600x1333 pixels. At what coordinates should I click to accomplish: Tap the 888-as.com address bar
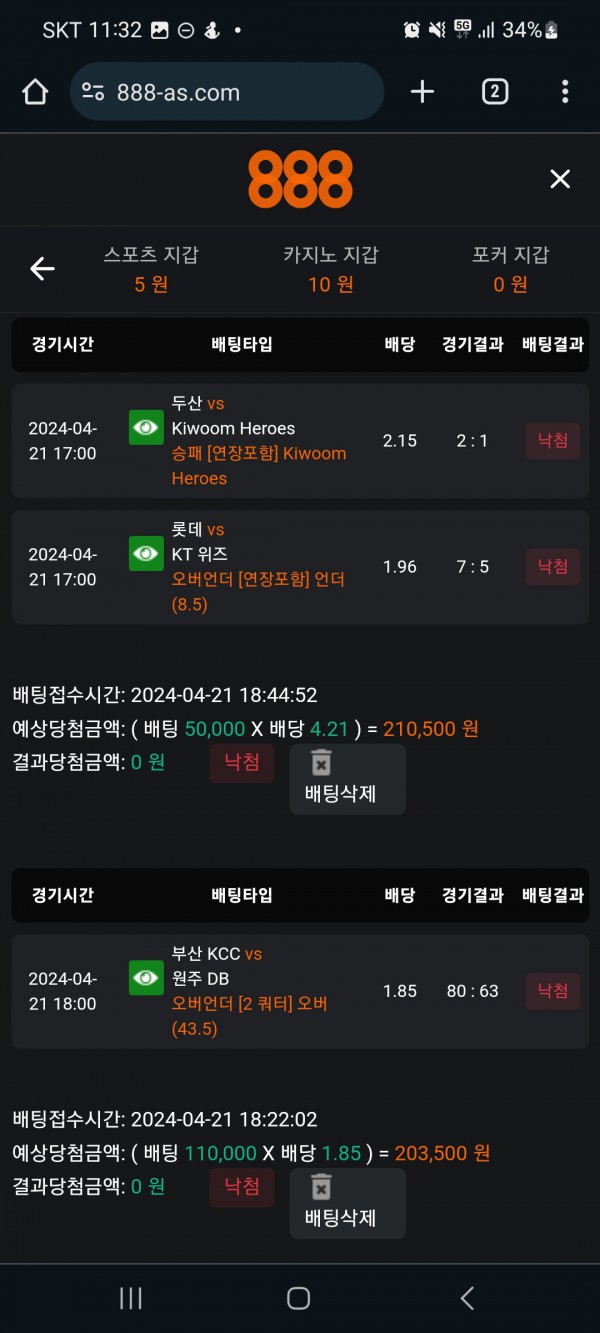(228, 93)
